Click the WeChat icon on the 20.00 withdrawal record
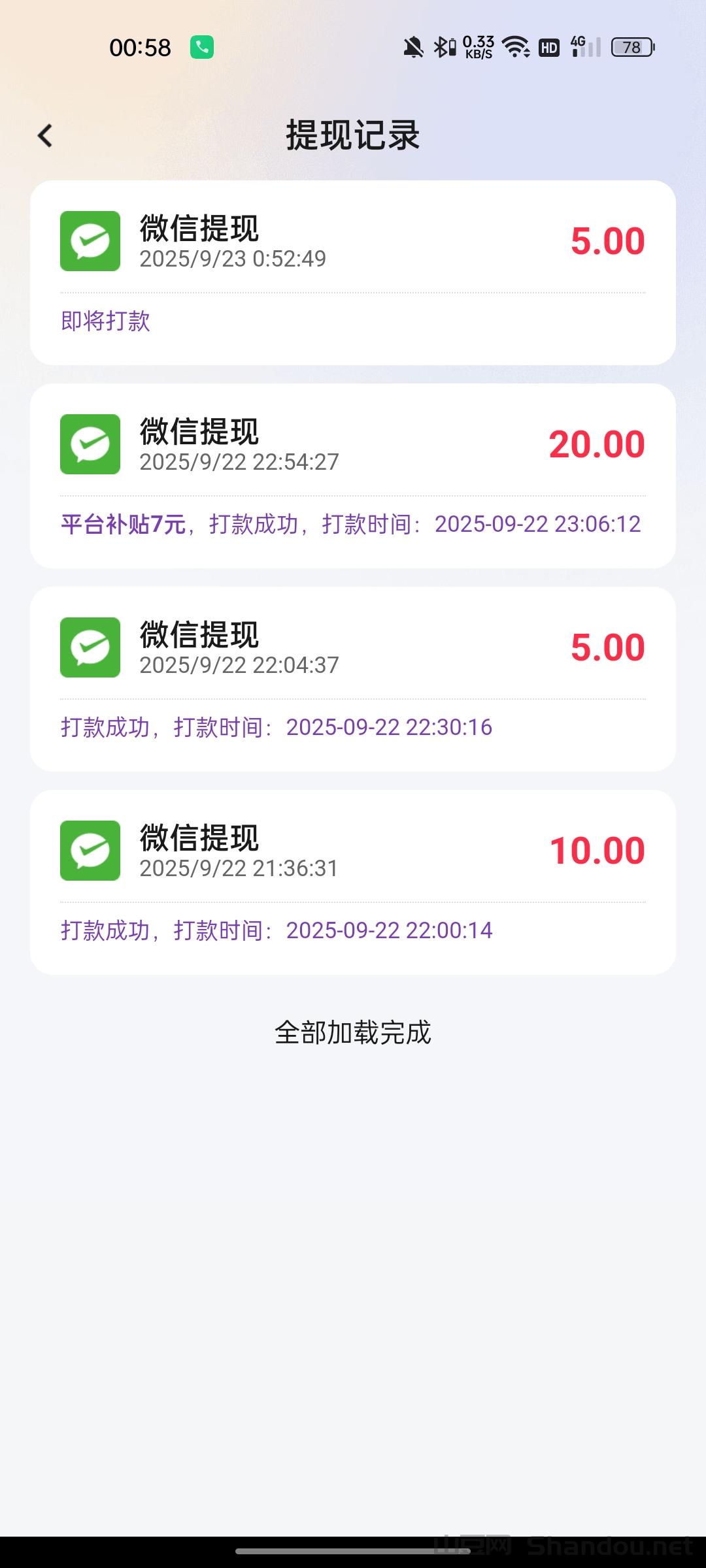Viewport: 706px width, 1568px height. (90, 443)
